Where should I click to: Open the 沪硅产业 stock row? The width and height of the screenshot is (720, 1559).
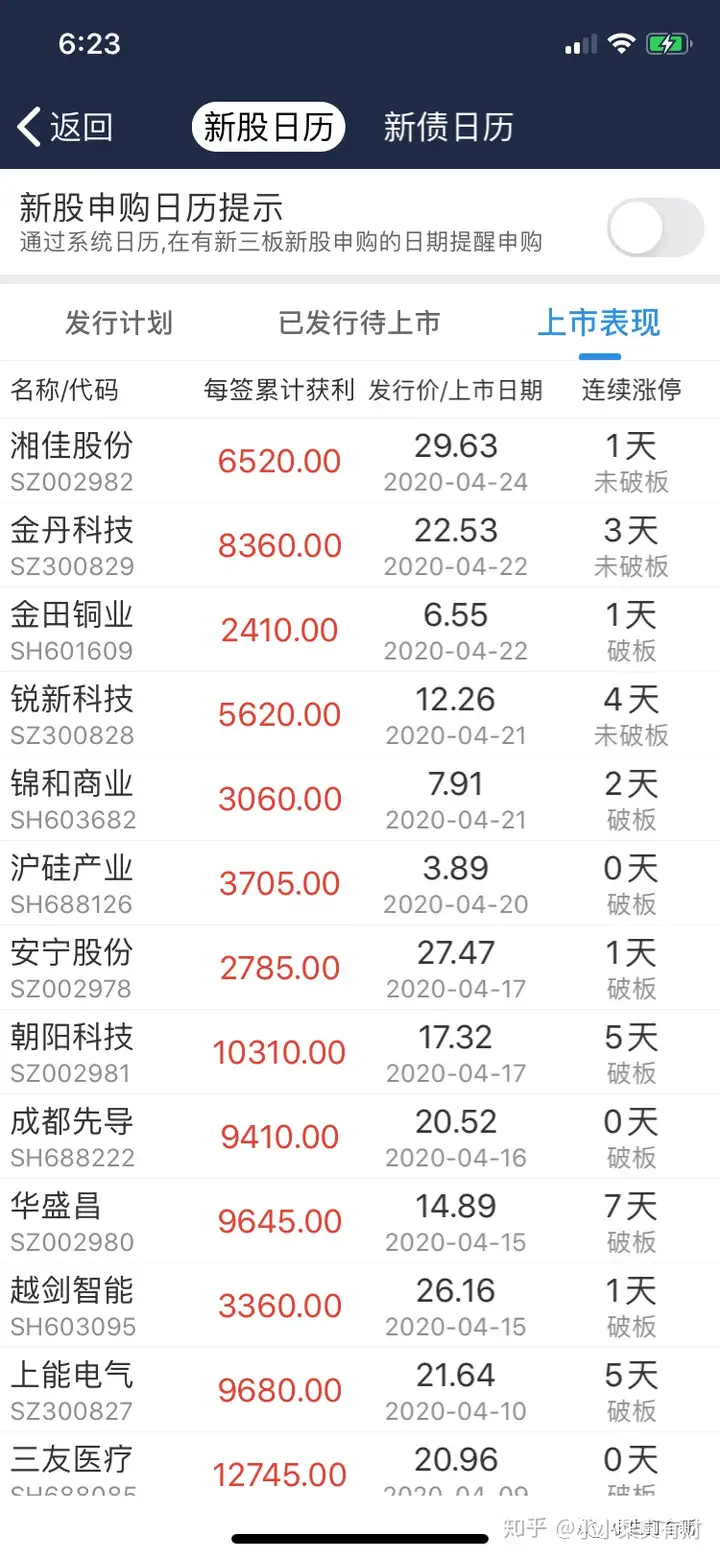click(360, 883)
